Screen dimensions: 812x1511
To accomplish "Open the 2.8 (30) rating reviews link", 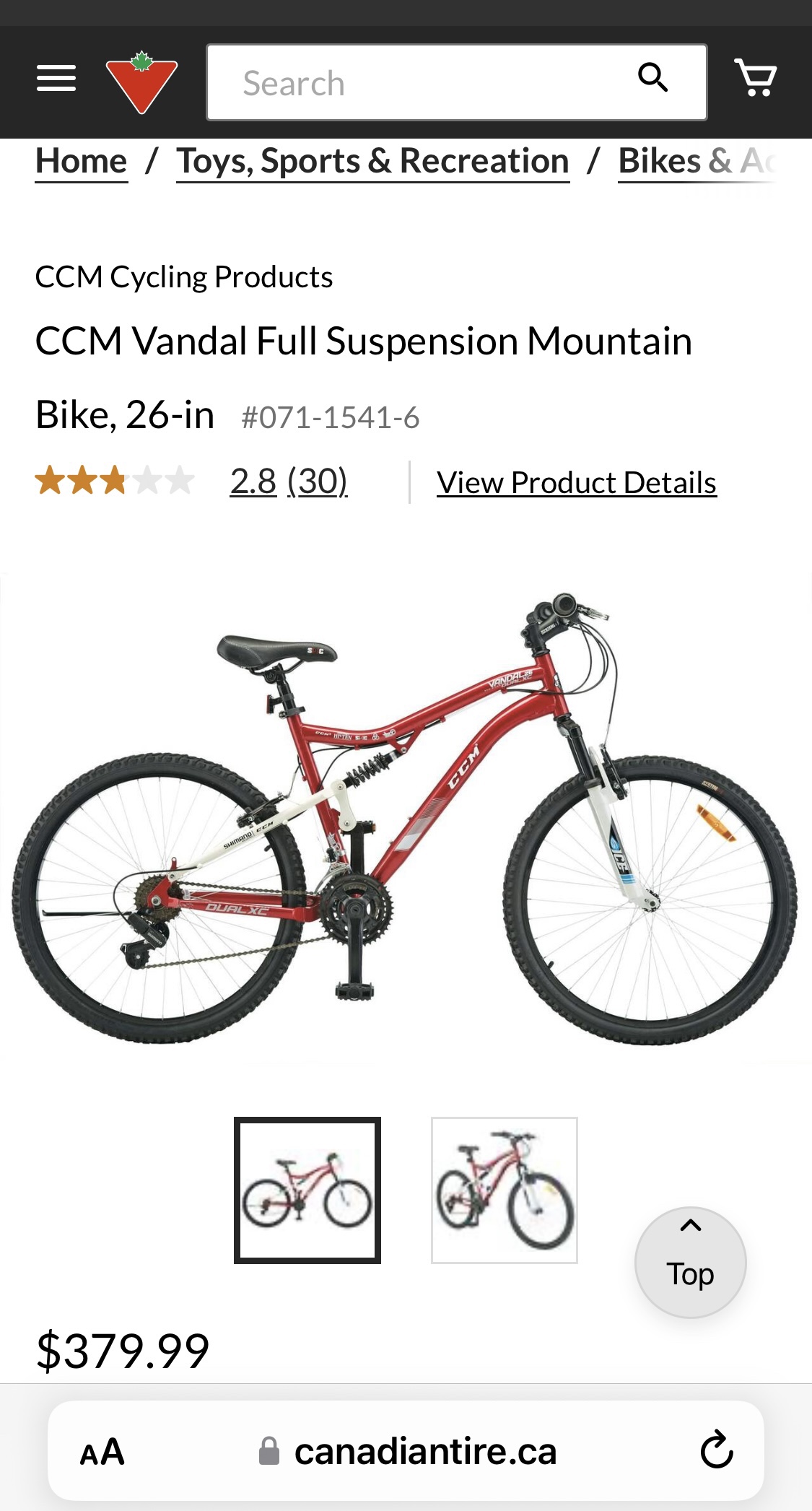I will tap(288, 481).
